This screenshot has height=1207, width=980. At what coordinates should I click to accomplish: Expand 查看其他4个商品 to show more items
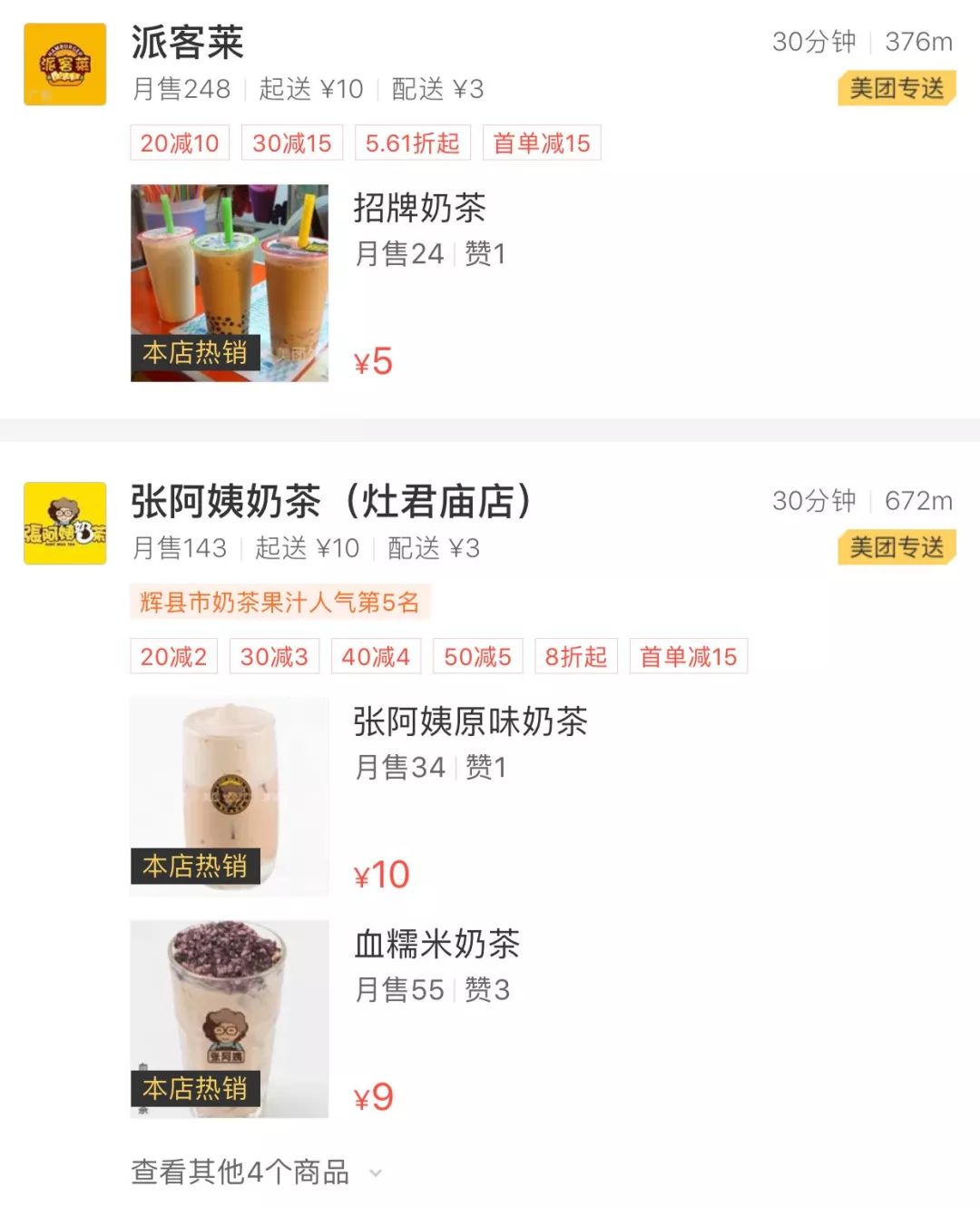(x=256, y=1173)
